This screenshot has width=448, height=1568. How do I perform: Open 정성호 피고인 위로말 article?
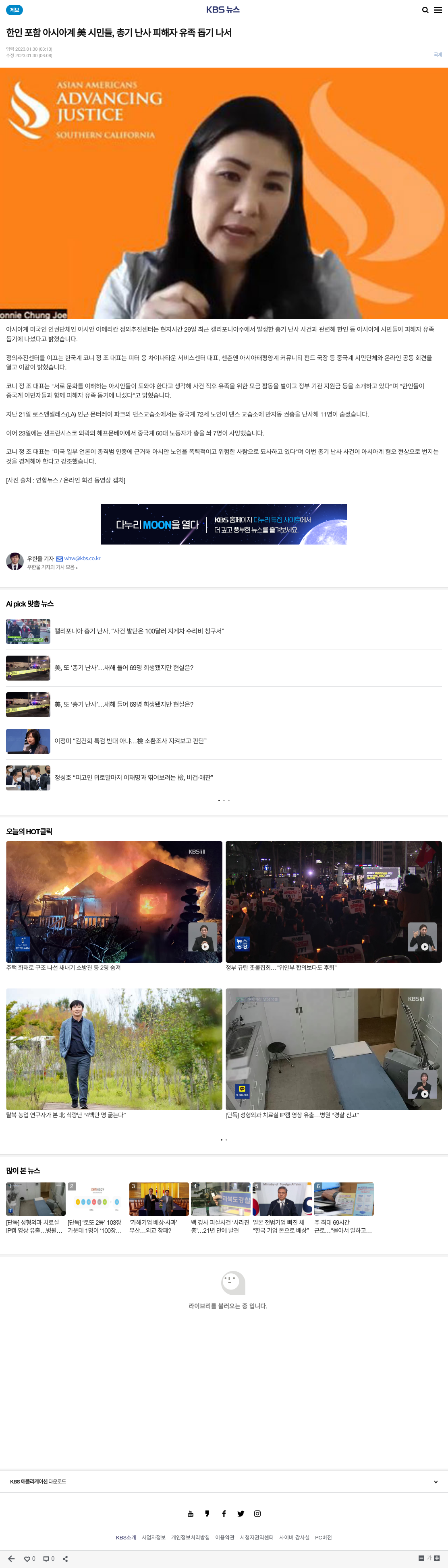(133, 777)
